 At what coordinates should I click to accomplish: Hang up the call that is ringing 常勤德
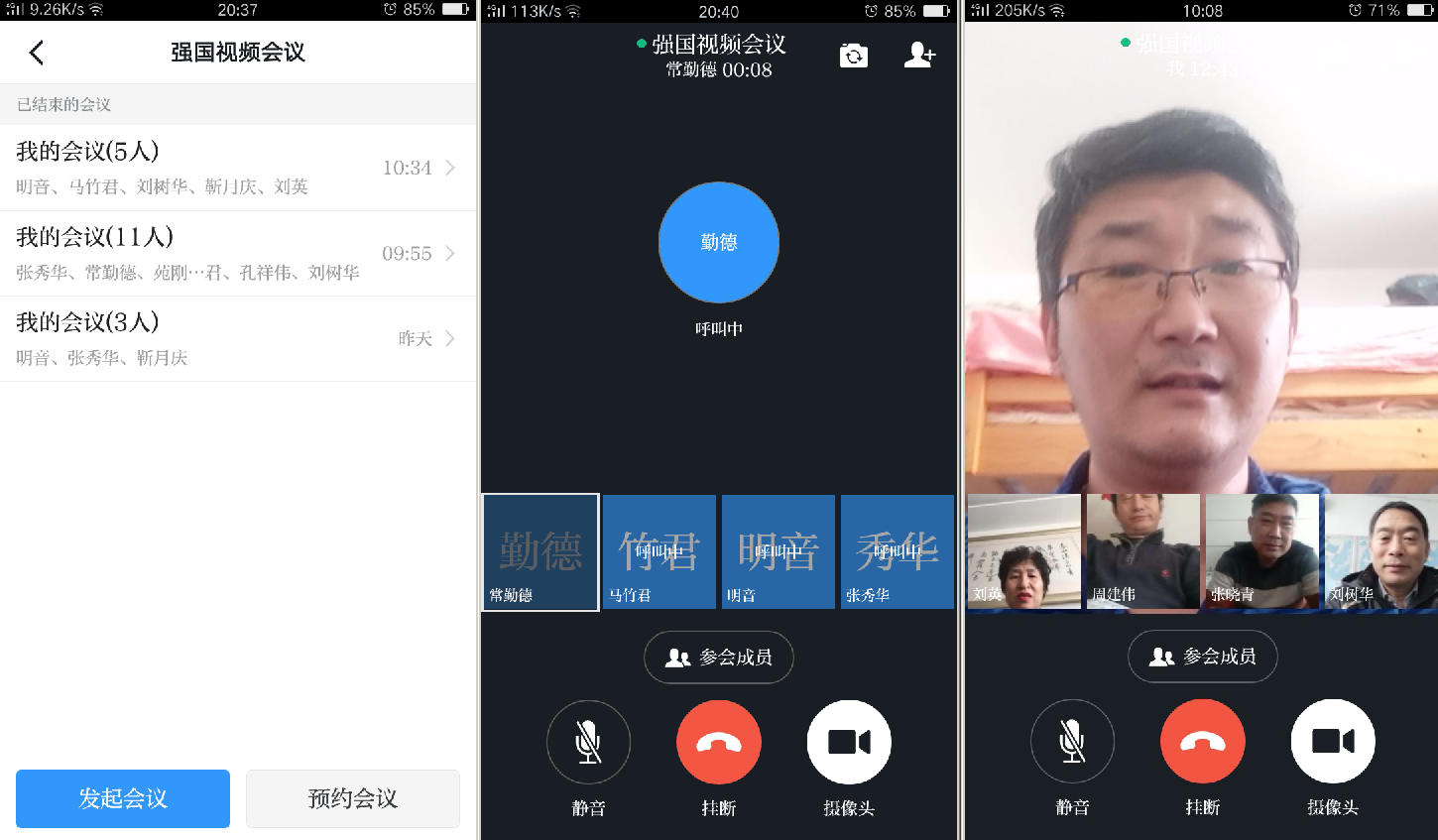pyautogui.click(x=719, y=742)
